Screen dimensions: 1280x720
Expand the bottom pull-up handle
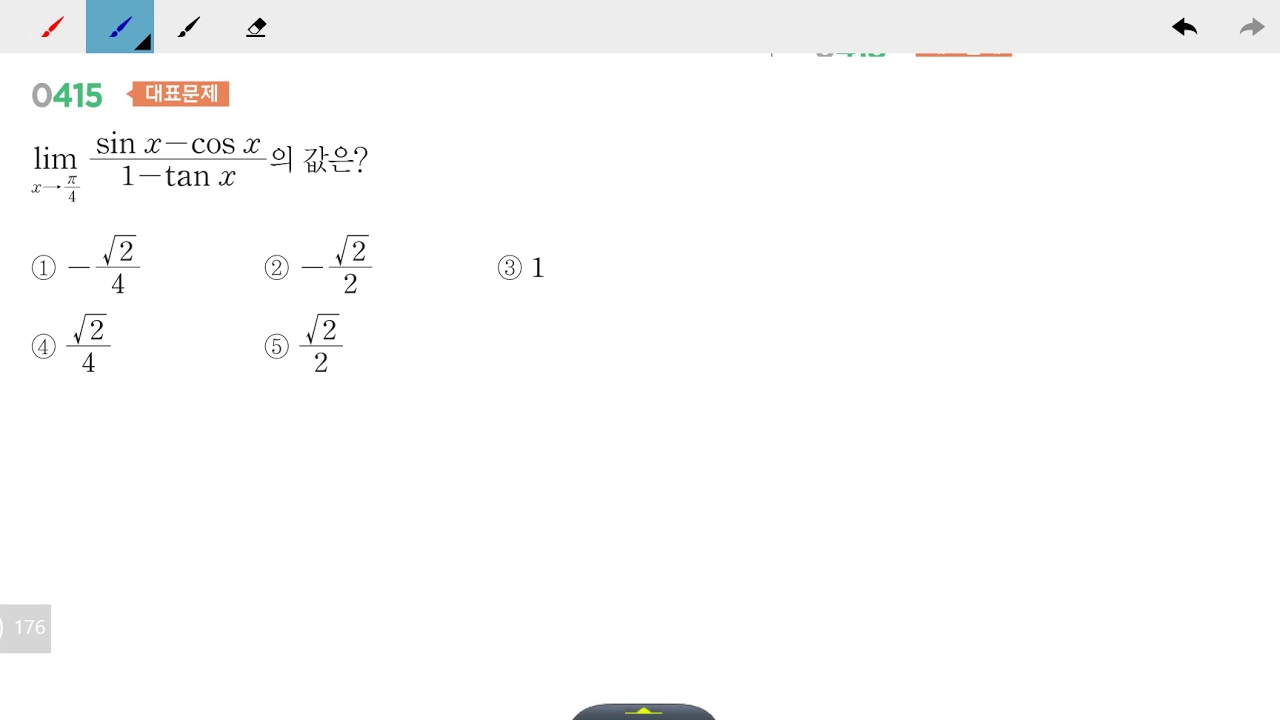643,711
